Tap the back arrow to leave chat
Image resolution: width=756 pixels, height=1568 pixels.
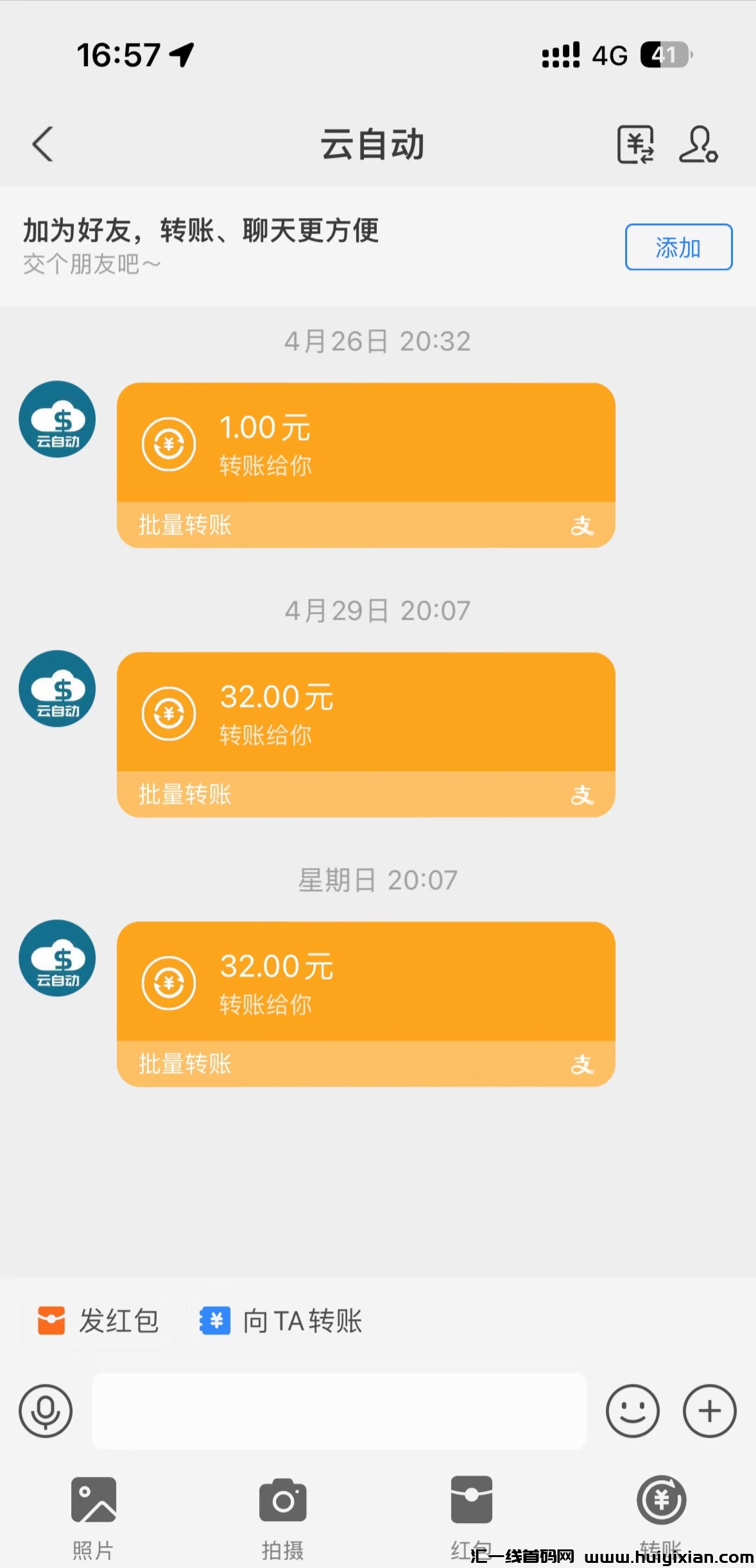click(42, 144)
